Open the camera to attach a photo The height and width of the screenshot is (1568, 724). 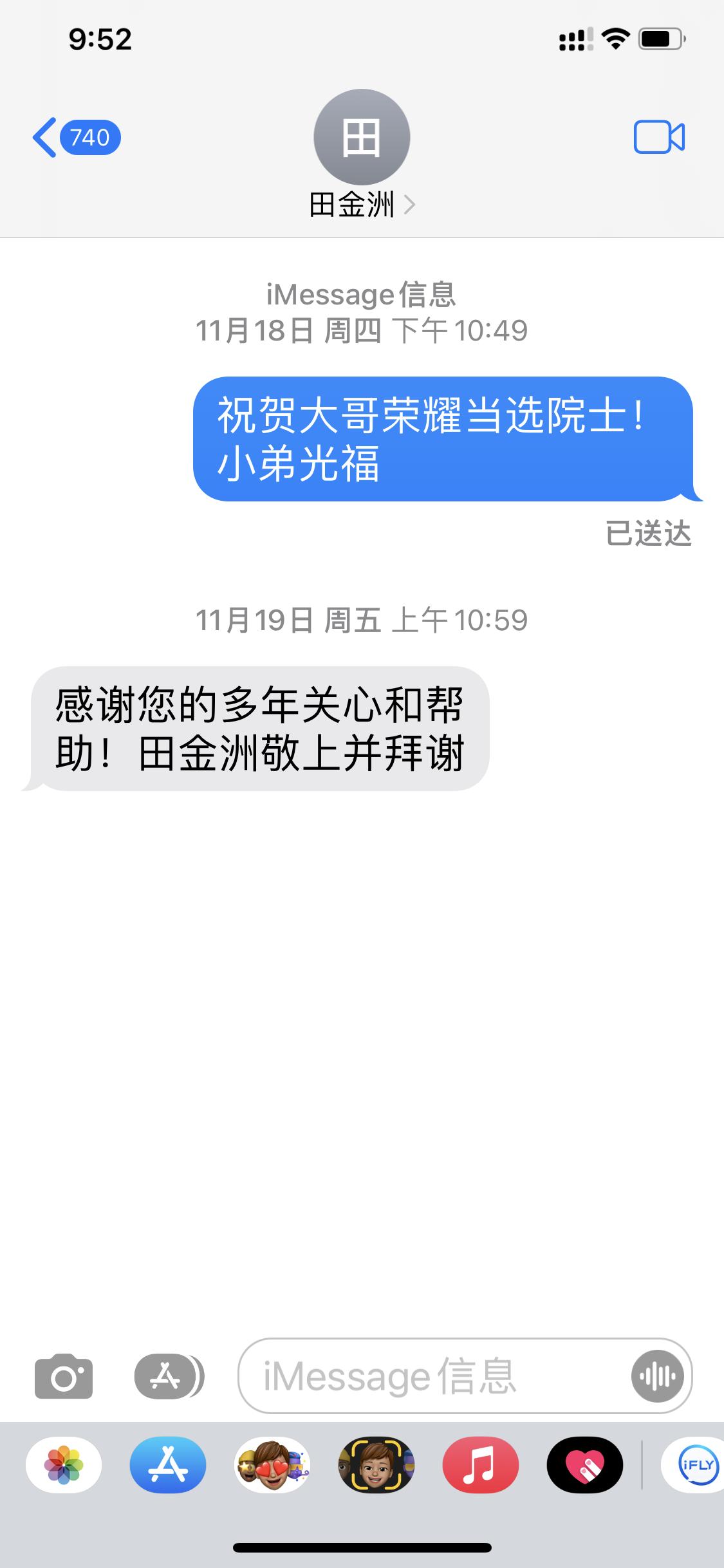(x=62, y=1377)
